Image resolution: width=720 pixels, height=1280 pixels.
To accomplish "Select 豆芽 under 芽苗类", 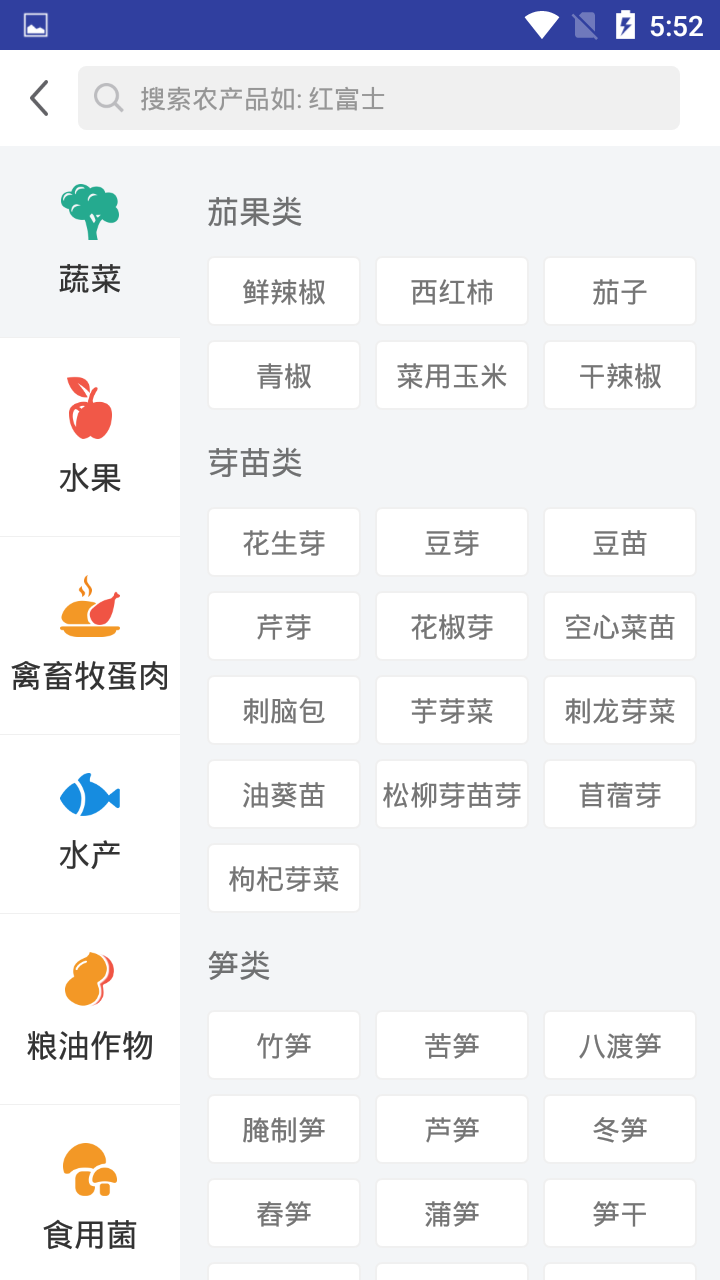I will [452, 542].
